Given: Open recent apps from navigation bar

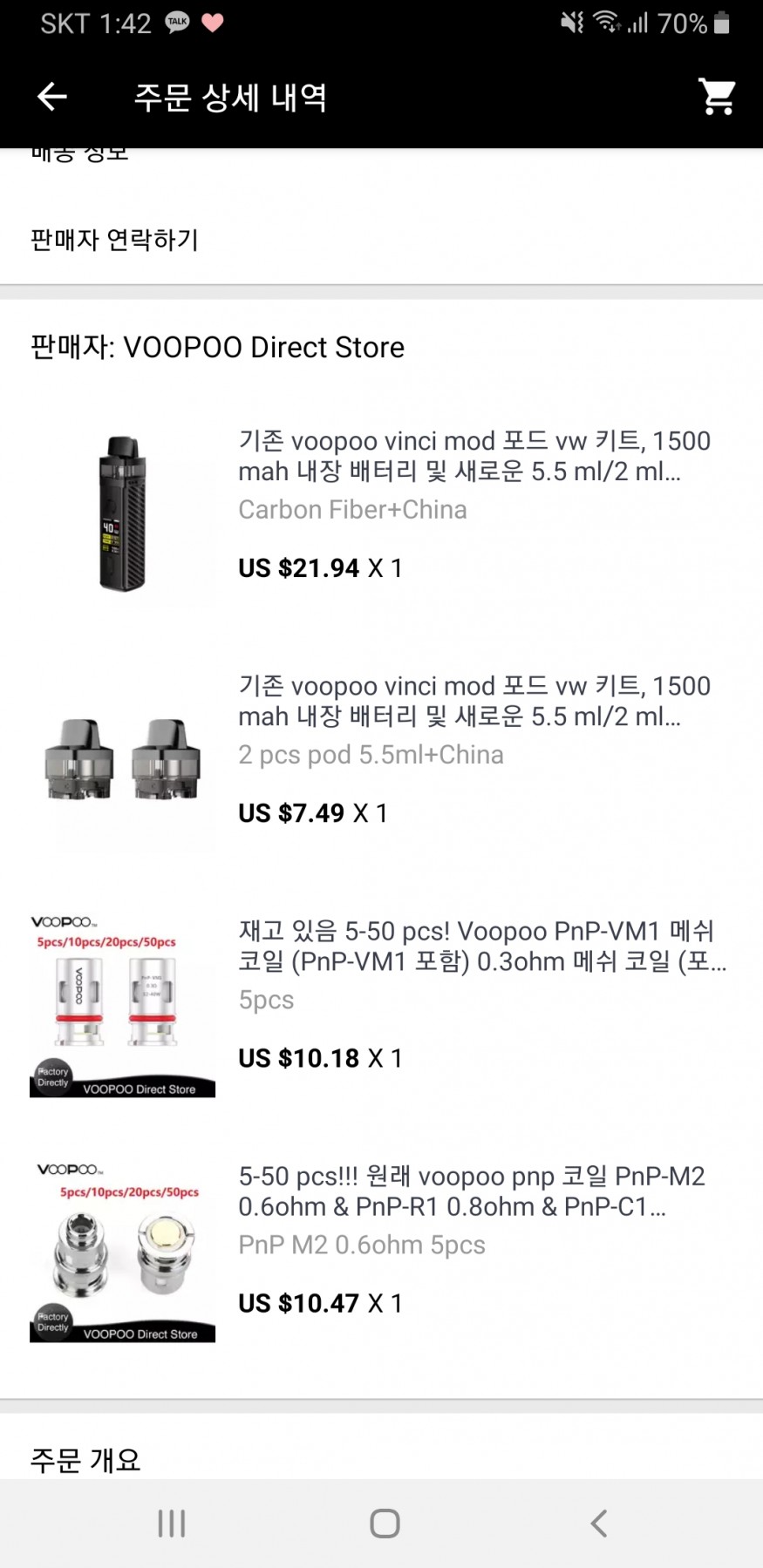Looking at the screenshot, I should [172, 1523].
